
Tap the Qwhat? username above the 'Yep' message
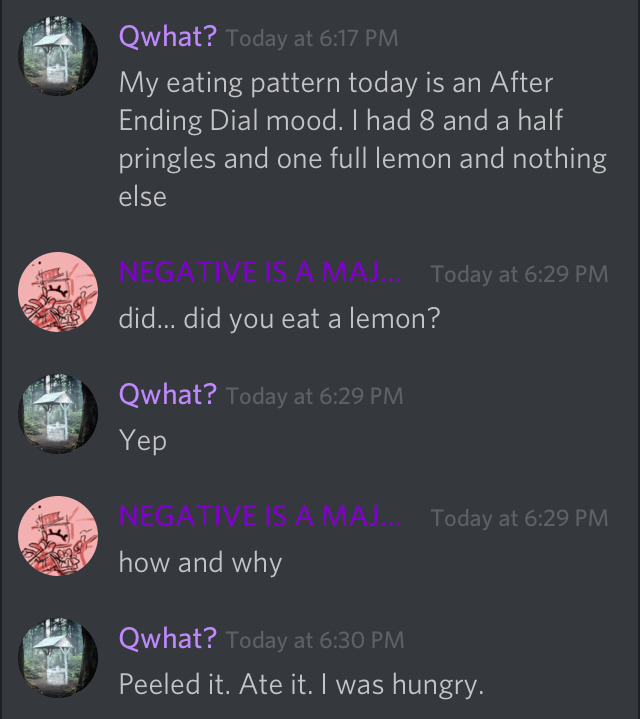click(x=167, y=395)
